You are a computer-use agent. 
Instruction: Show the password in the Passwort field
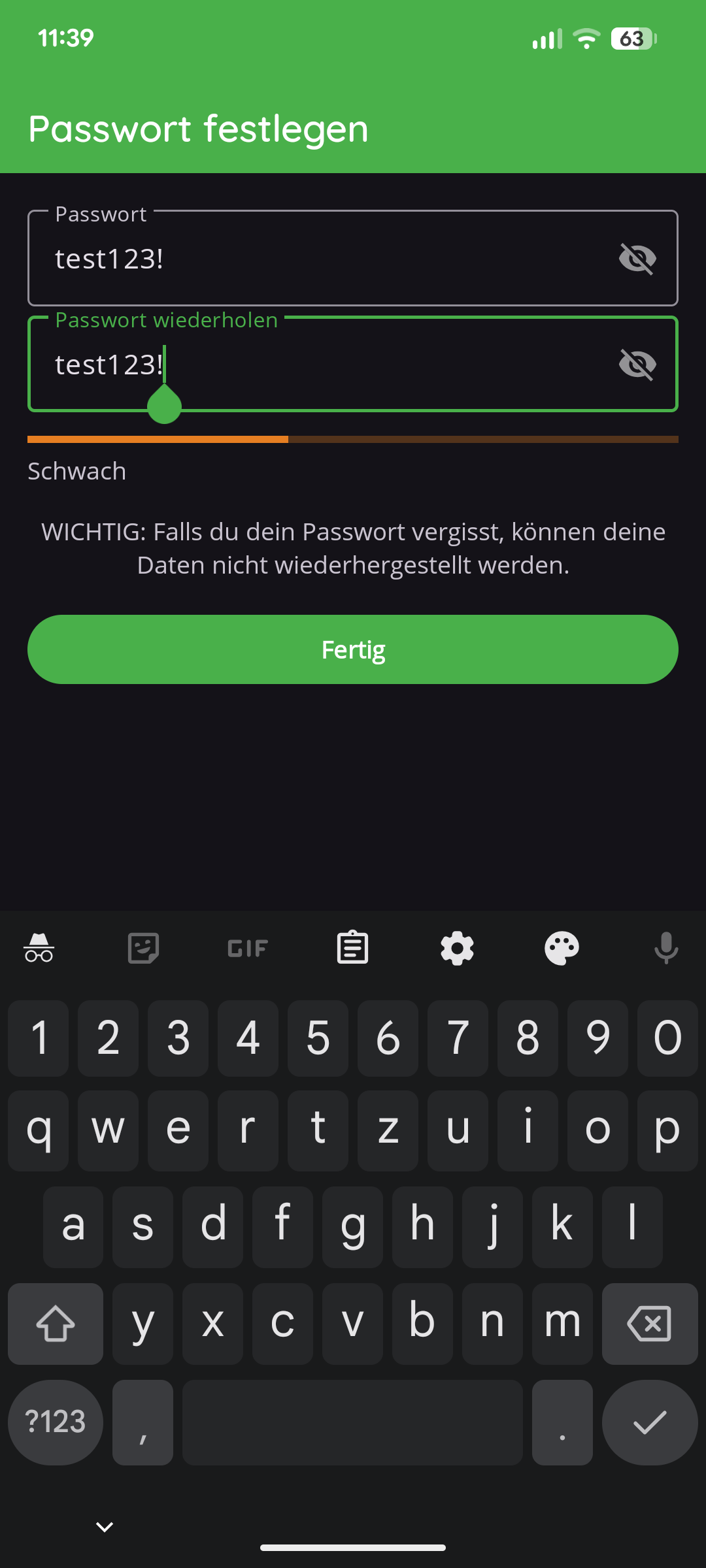tap(637, 259)
